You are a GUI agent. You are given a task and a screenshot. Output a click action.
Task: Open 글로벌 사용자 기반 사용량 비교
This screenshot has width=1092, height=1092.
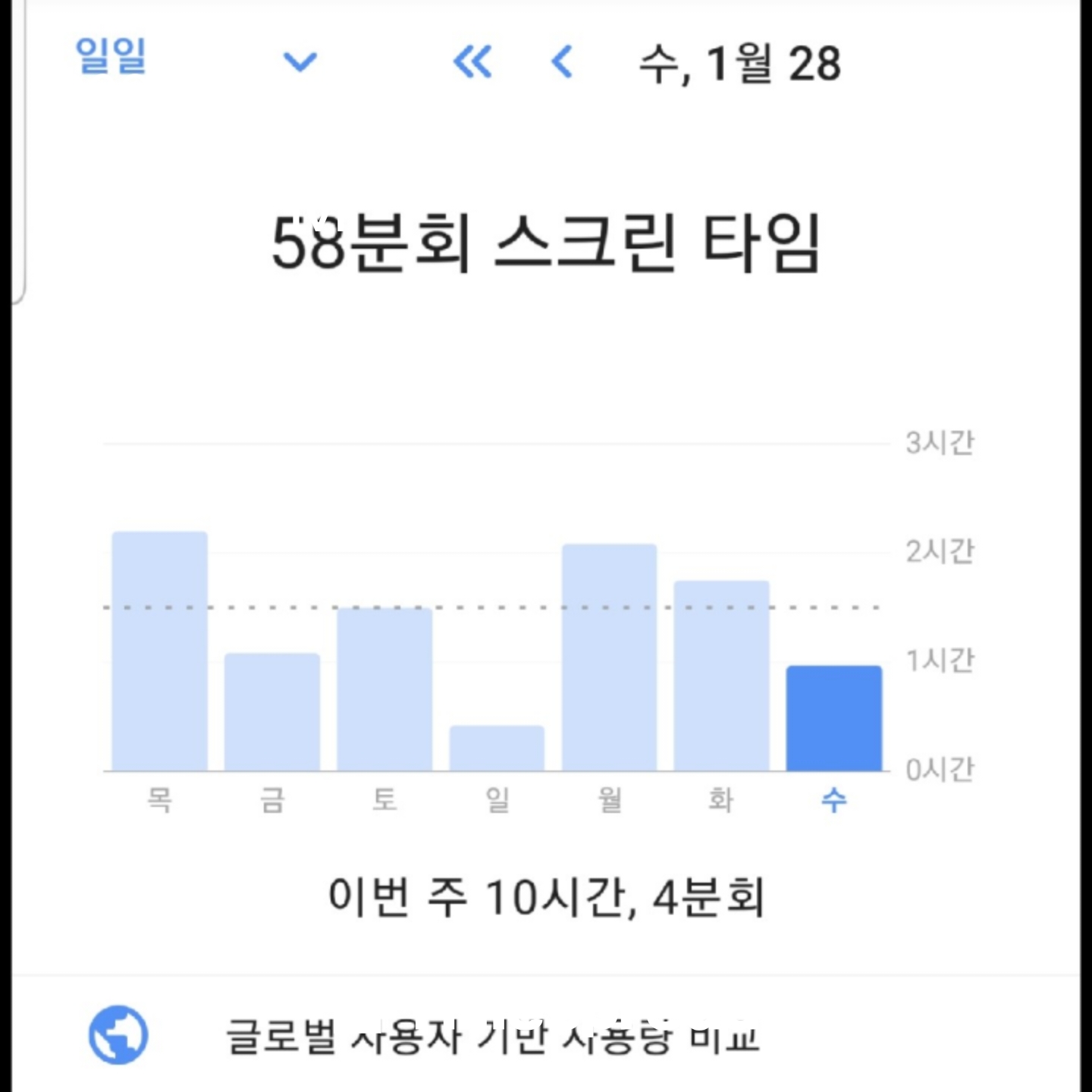coord(493,1036)
